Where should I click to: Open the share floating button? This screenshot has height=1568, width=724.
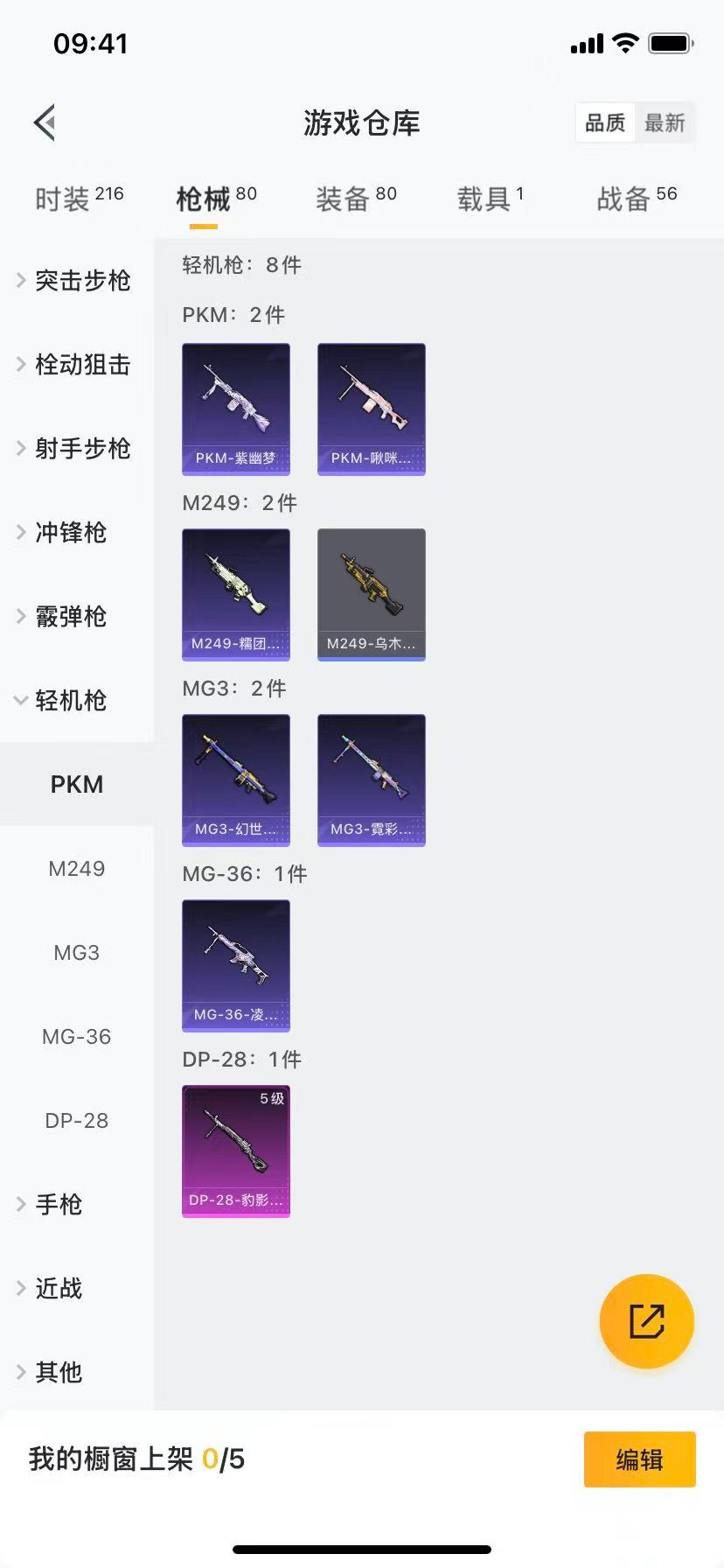pyautogui.click(x=646, y=1321)
